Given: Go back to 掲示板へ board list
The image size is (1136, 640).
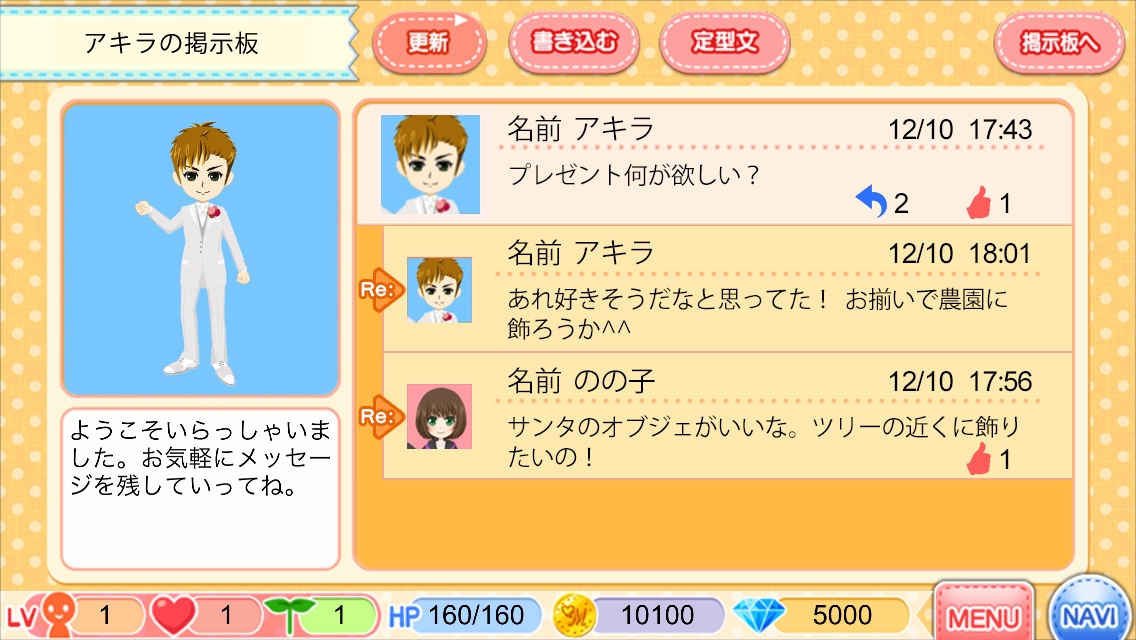Looking at the screenshot, I should click(1059, 43).
